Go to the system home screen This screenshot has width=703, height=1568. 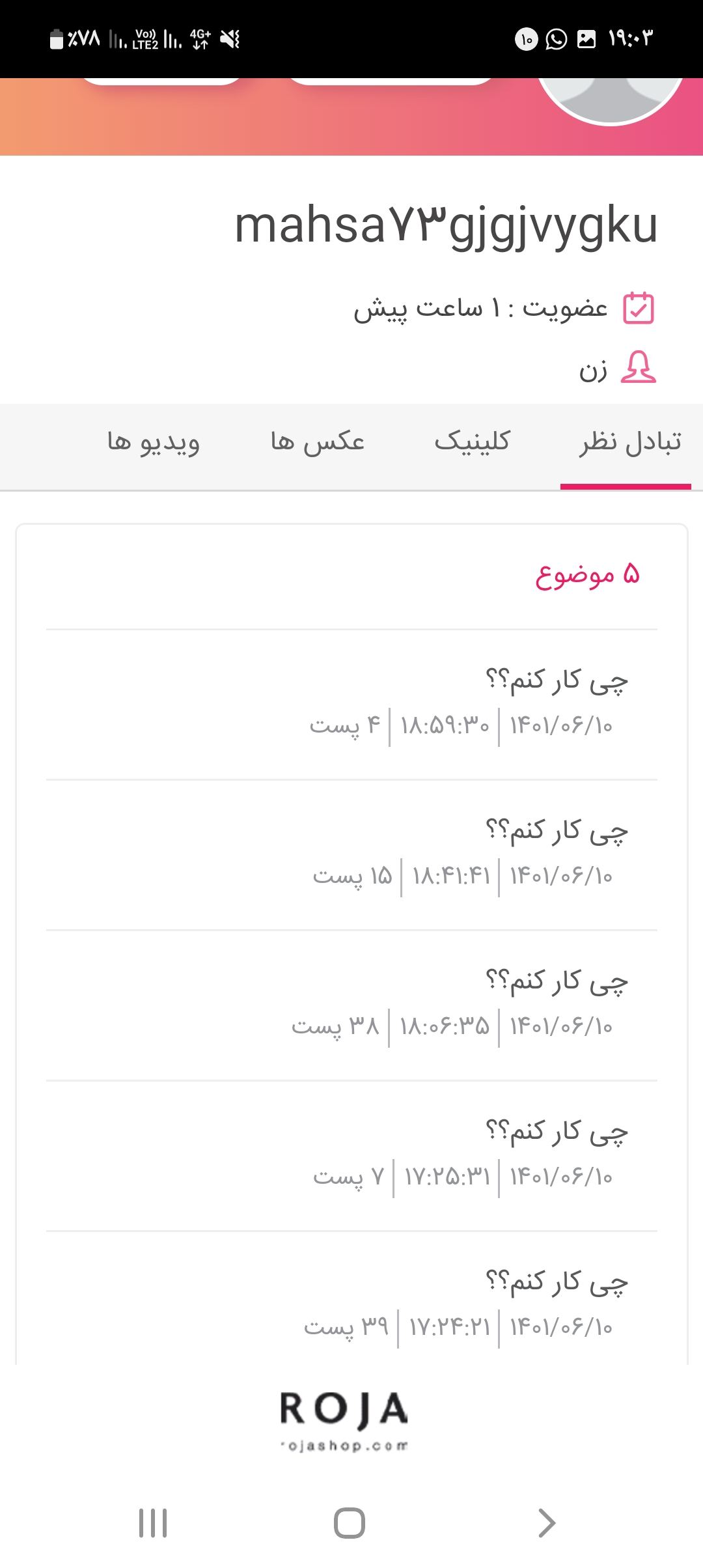(350, 1523)
